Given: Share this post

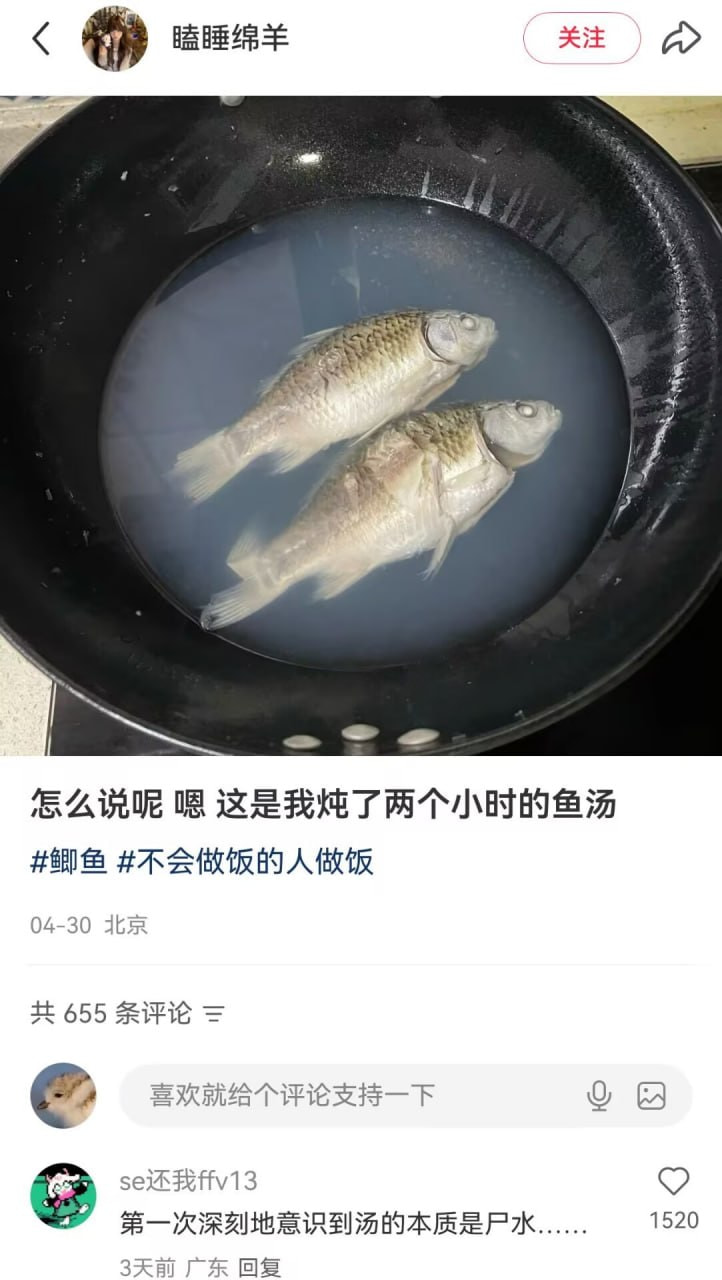Looking at the screenshot, I should (x=681, y=39).
